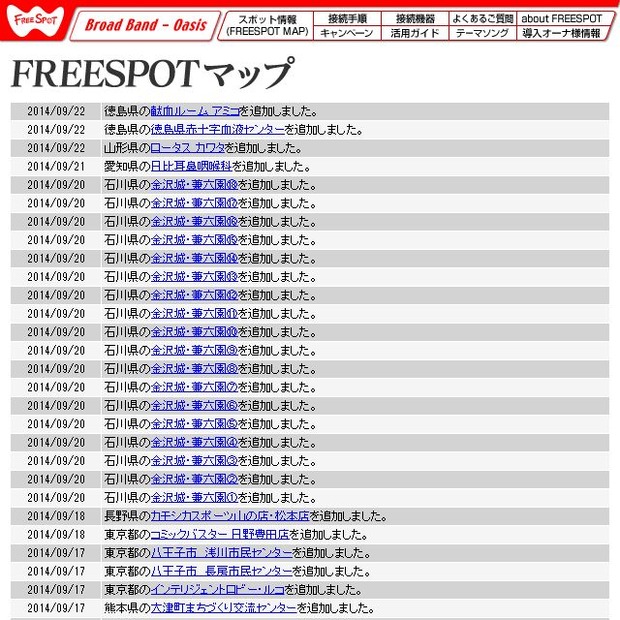
Task: Go to the 接続手順 tab
Action: (x=347, y=18)
